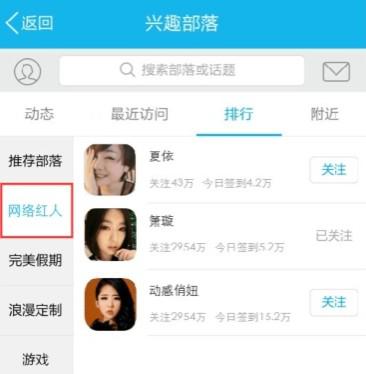Unfollow 萧璇 via the 已关注 button
The height and width of the screenshot is (374, 366).
[334, 236]
